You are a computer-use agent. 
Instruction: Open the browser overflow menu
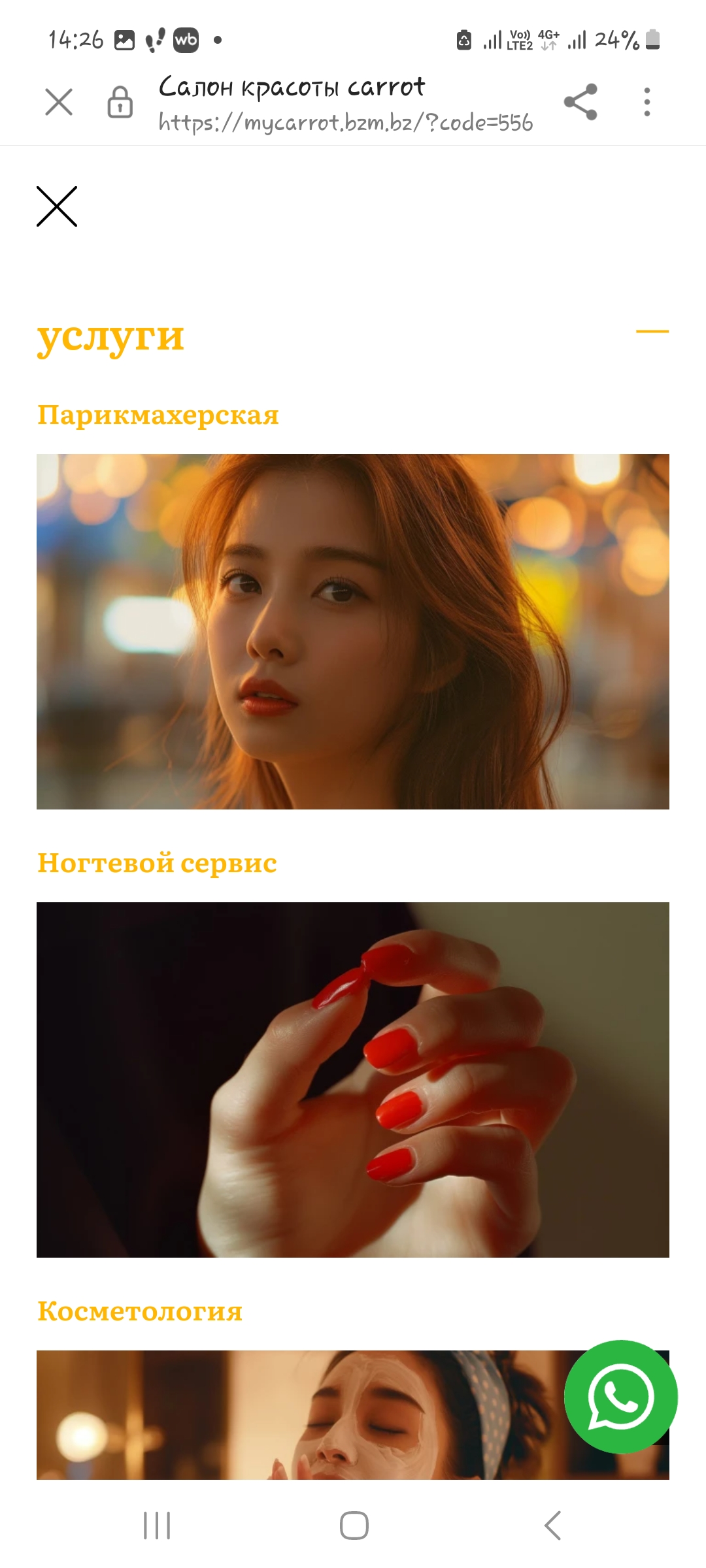click(x=647, y=102)
